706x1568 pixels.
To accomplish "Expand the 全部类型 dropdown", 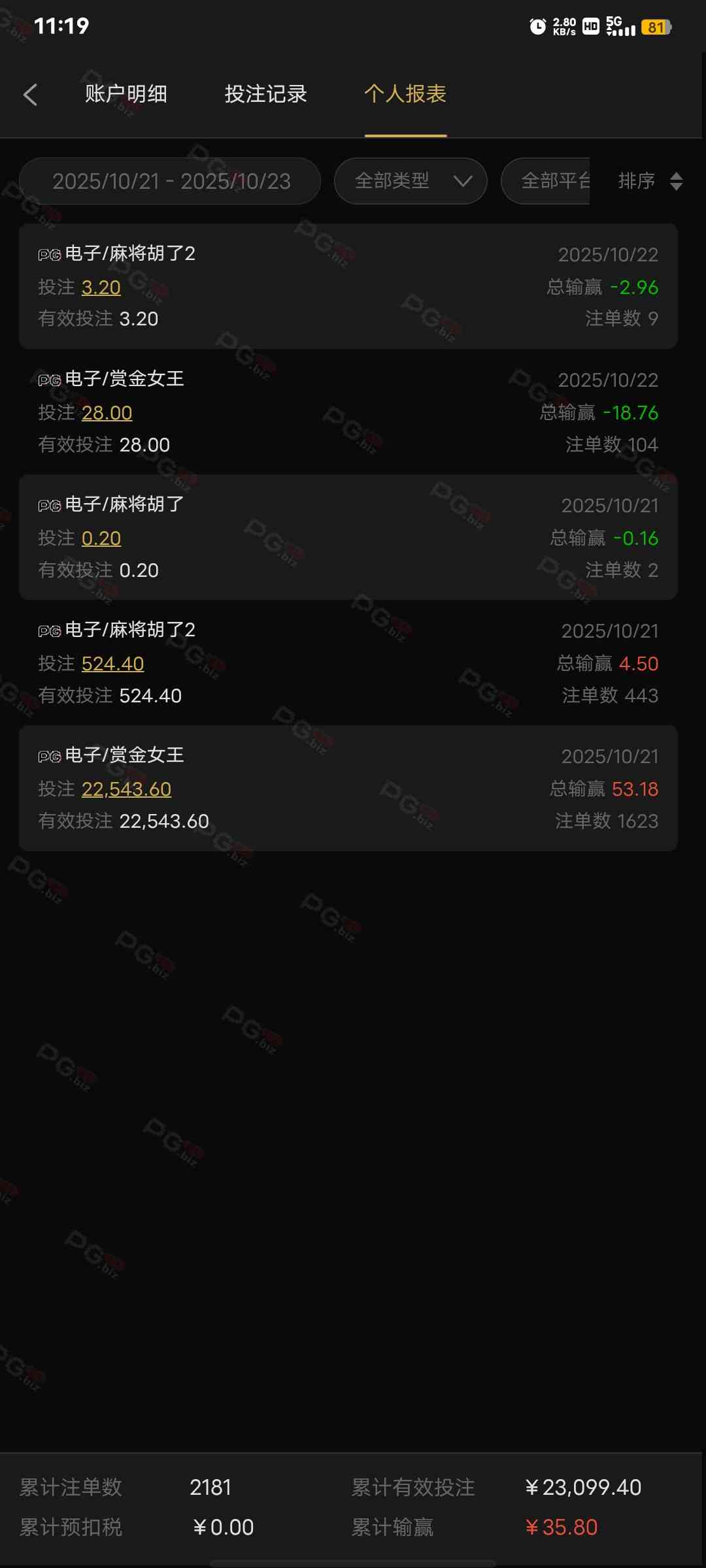I will pyautogui.click(x=411, y=181).
